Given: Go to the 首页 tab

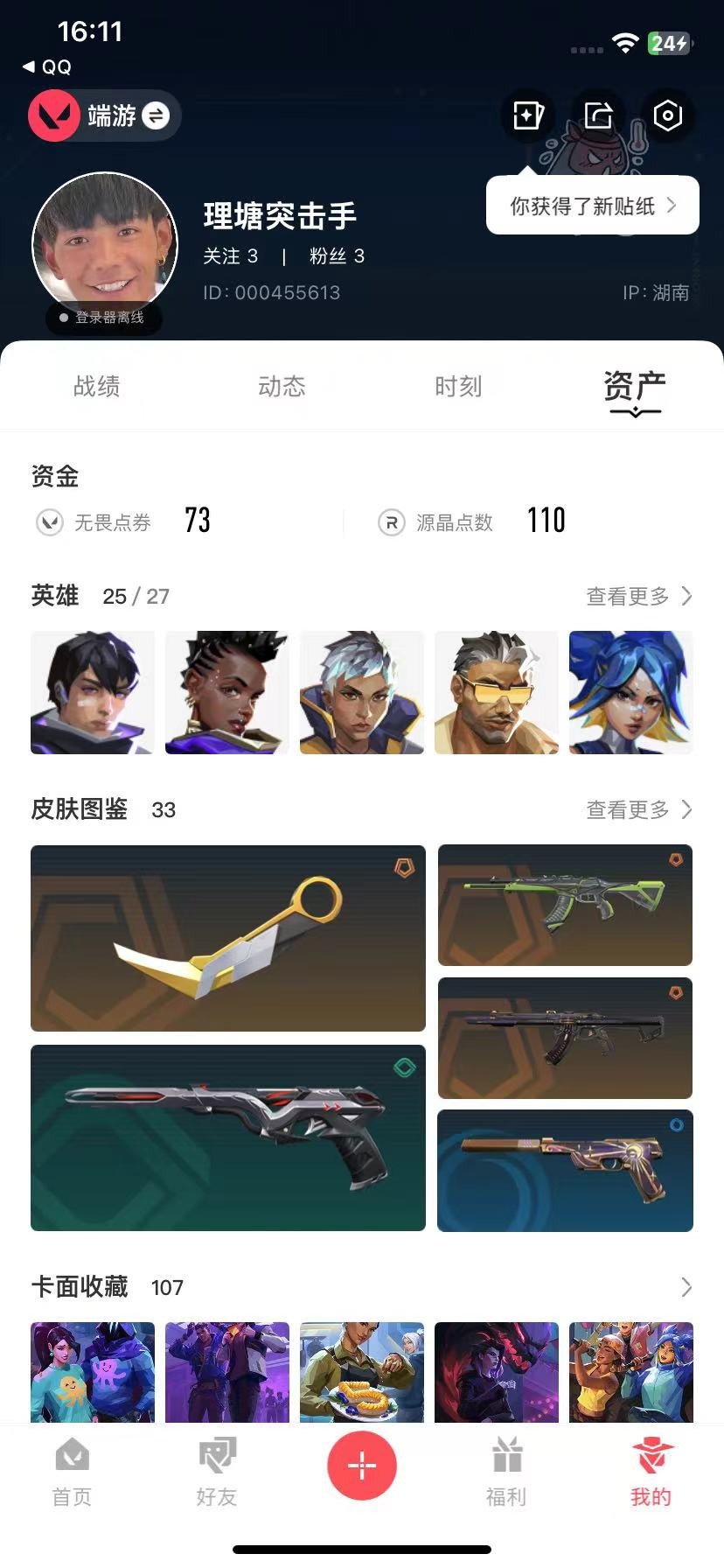Looking at the screenshot, I should pos(72,1473).
